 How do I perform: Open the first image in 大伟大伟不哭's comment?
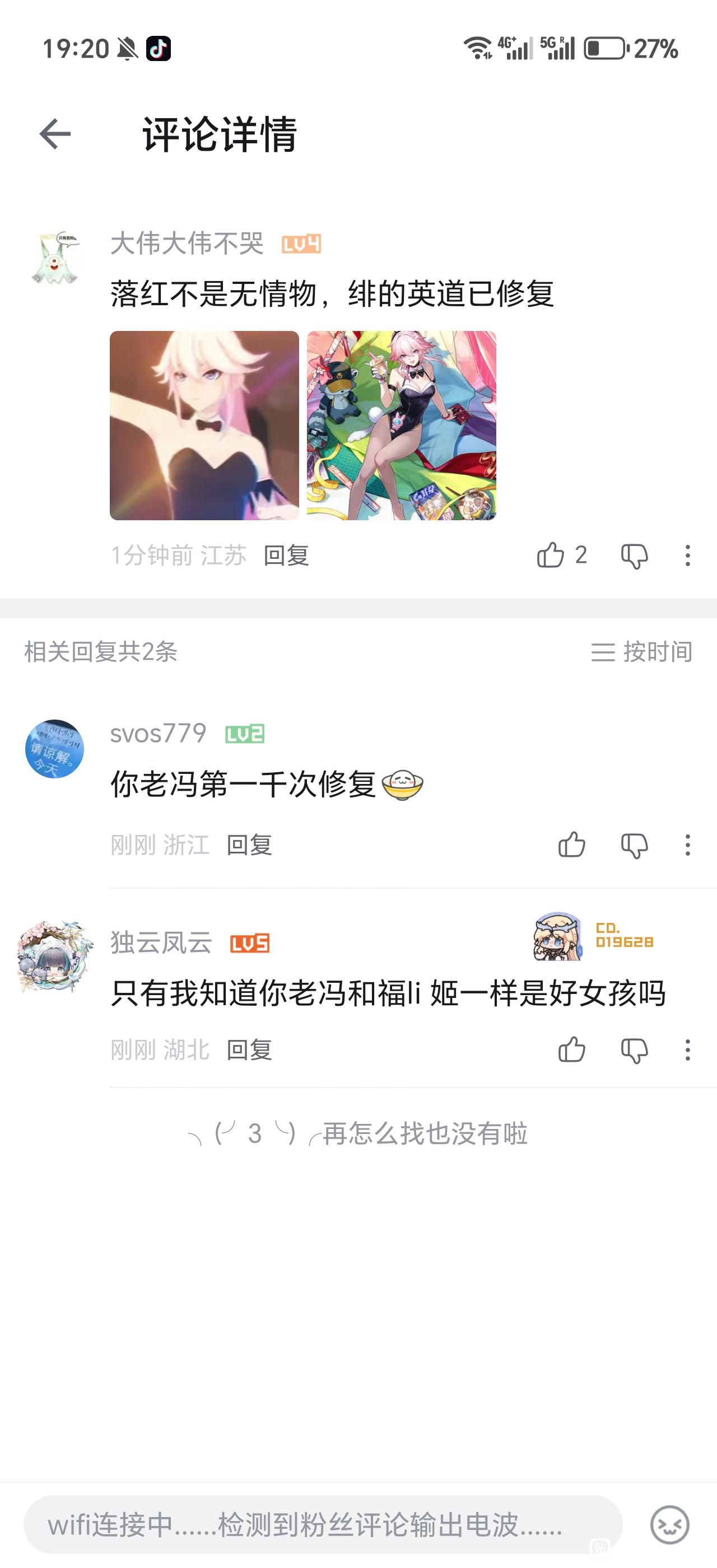[204, 426]
